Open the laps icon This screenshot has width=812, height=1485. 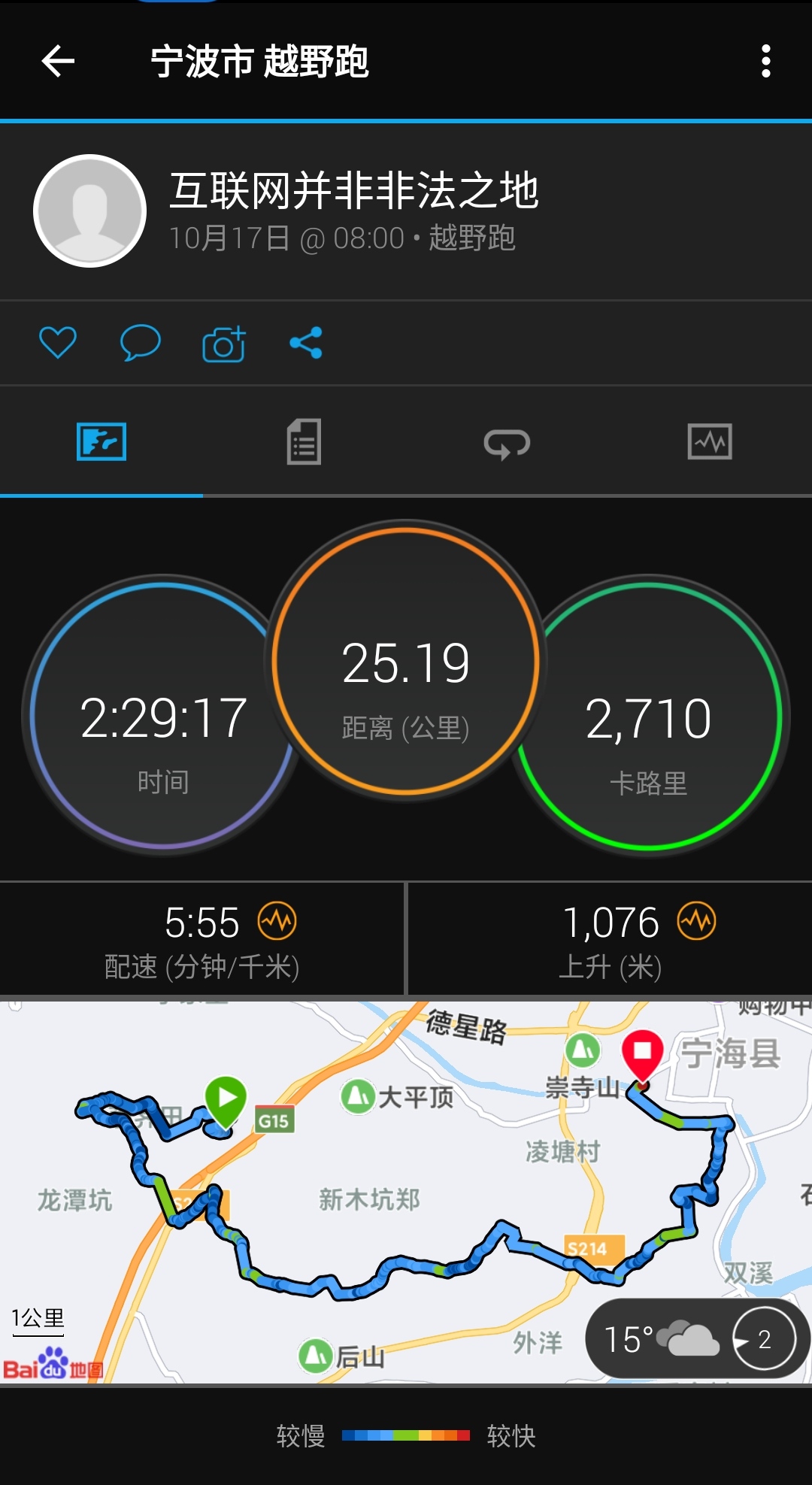point(507,442)
